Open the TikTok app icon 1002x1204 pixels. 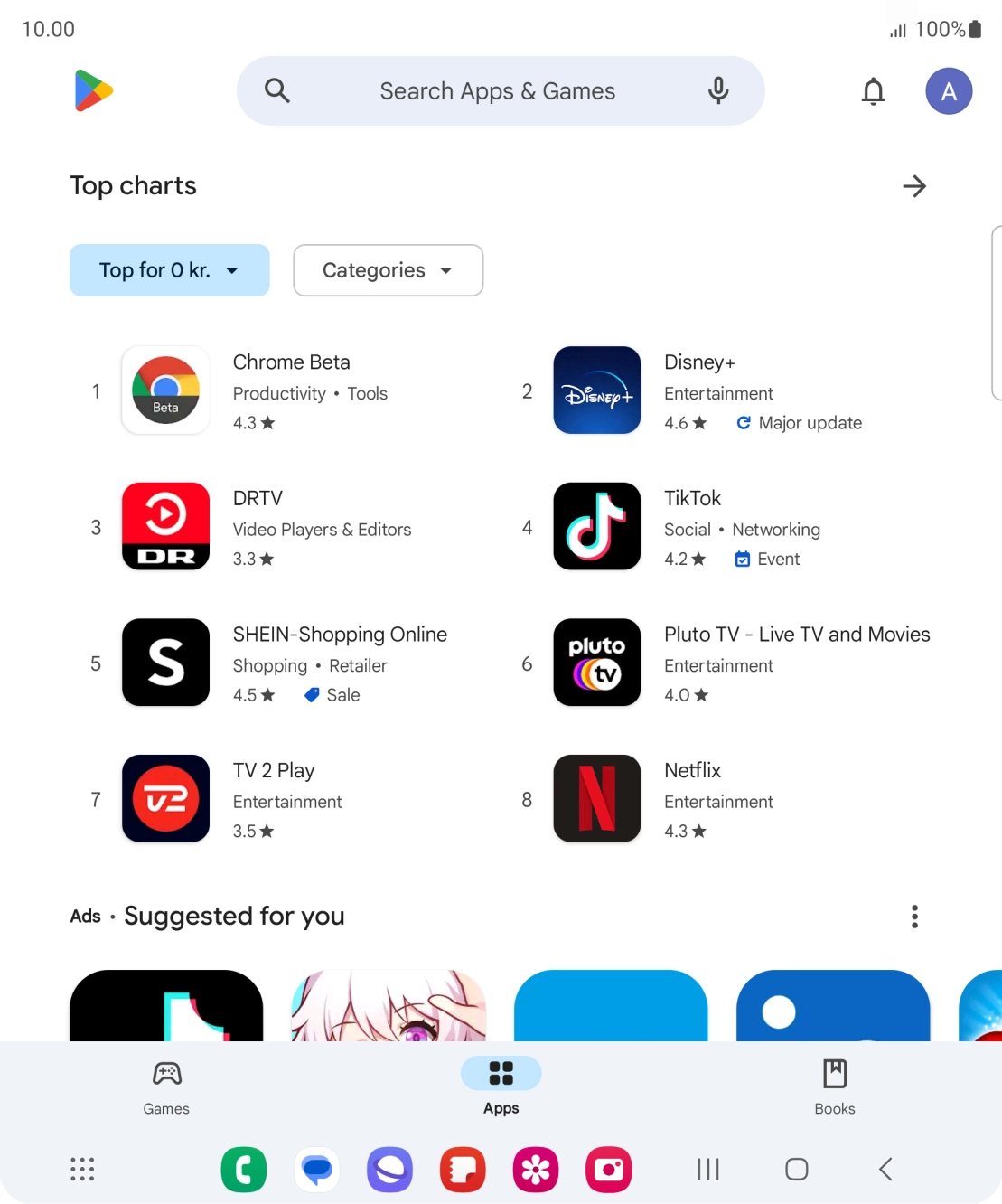click(596, 526)
